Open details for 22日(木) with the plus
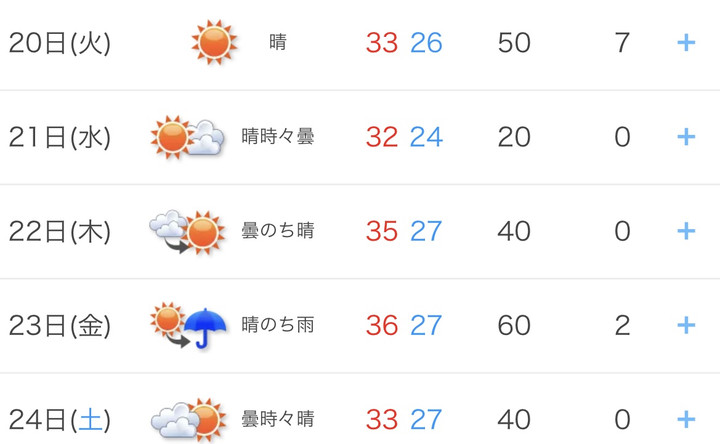Viewport: 720px width, 444px height. (x=686, y=231)
